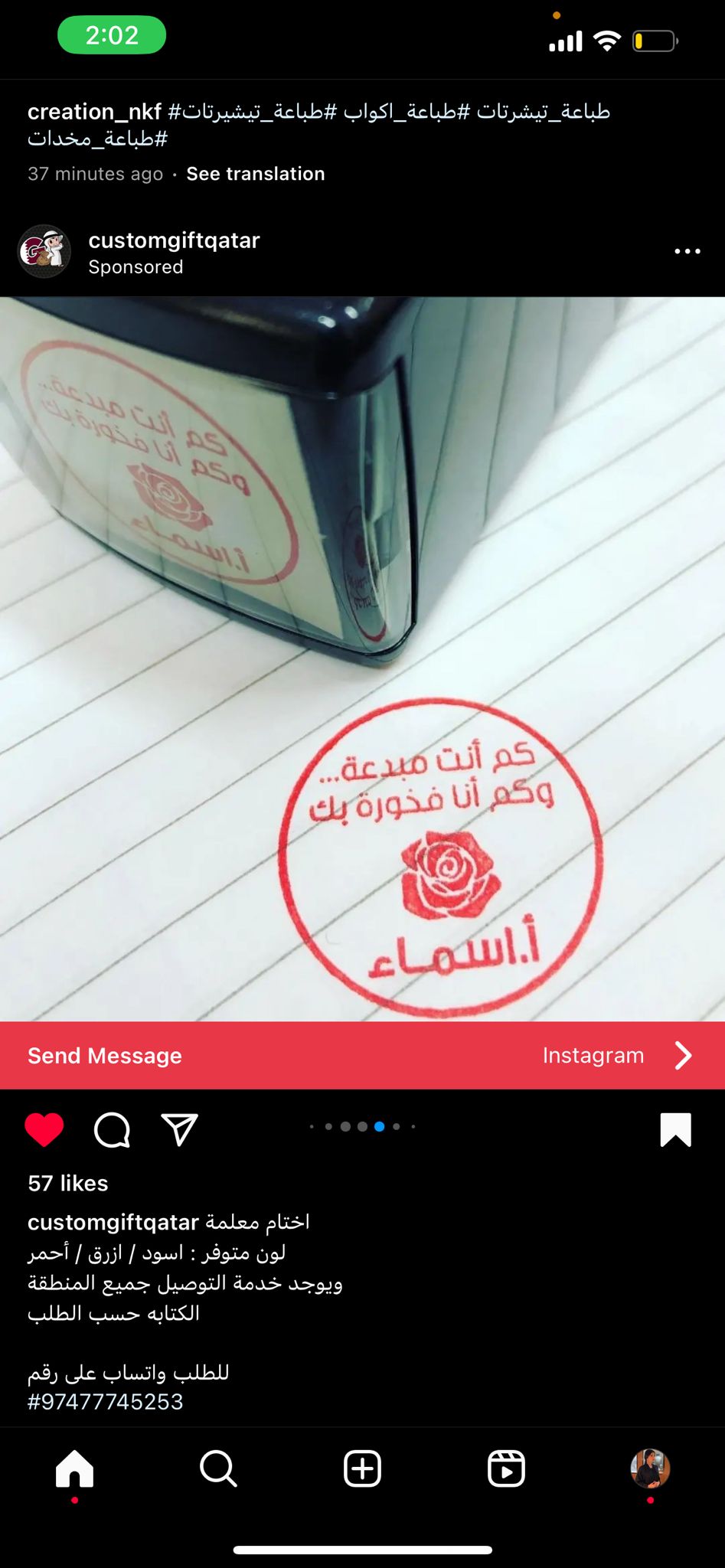Open the Reels tab
The width and height of the screenshot is (725, 1568).
click(506, 1468)
